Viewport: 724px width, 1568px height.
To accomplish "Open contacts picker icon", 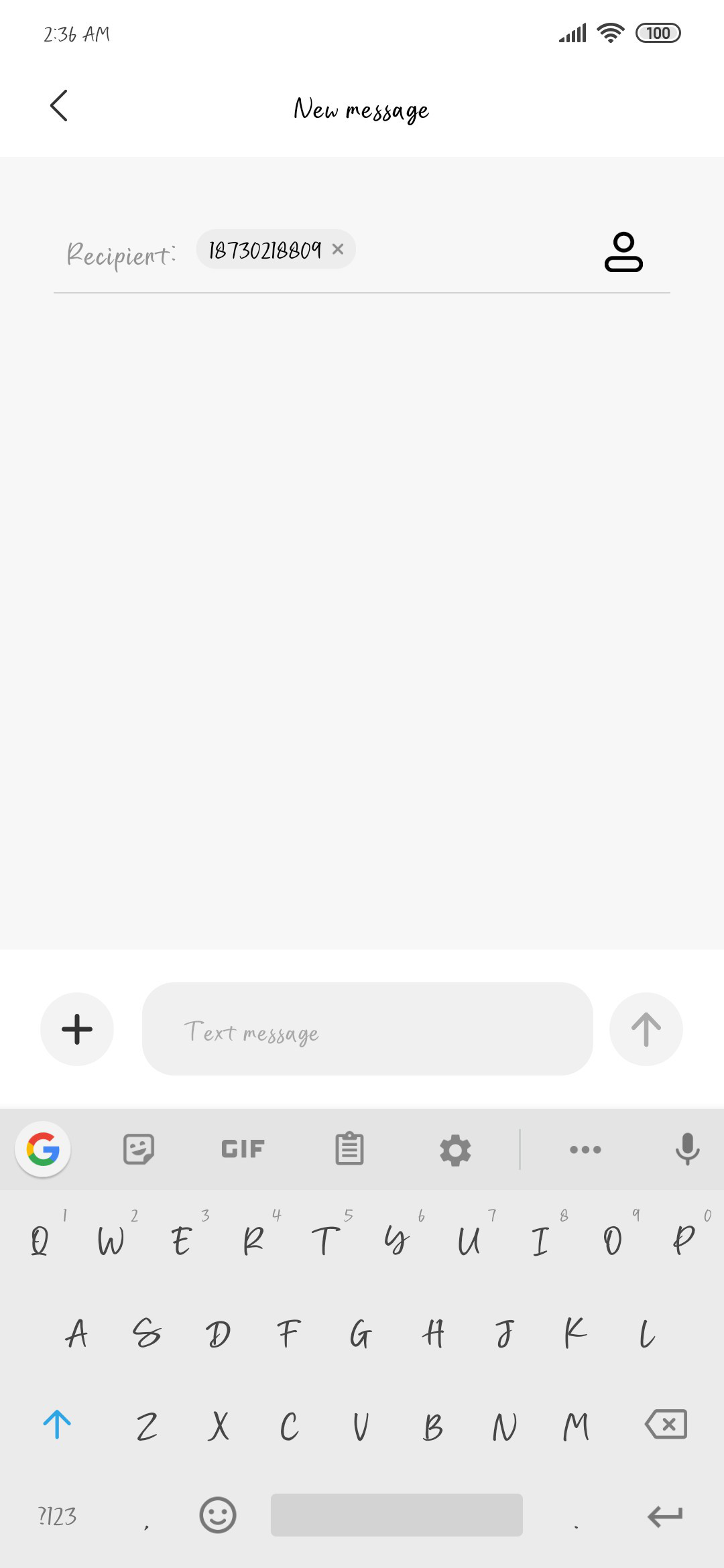I will pyautogui.click(x=623, y=252).
